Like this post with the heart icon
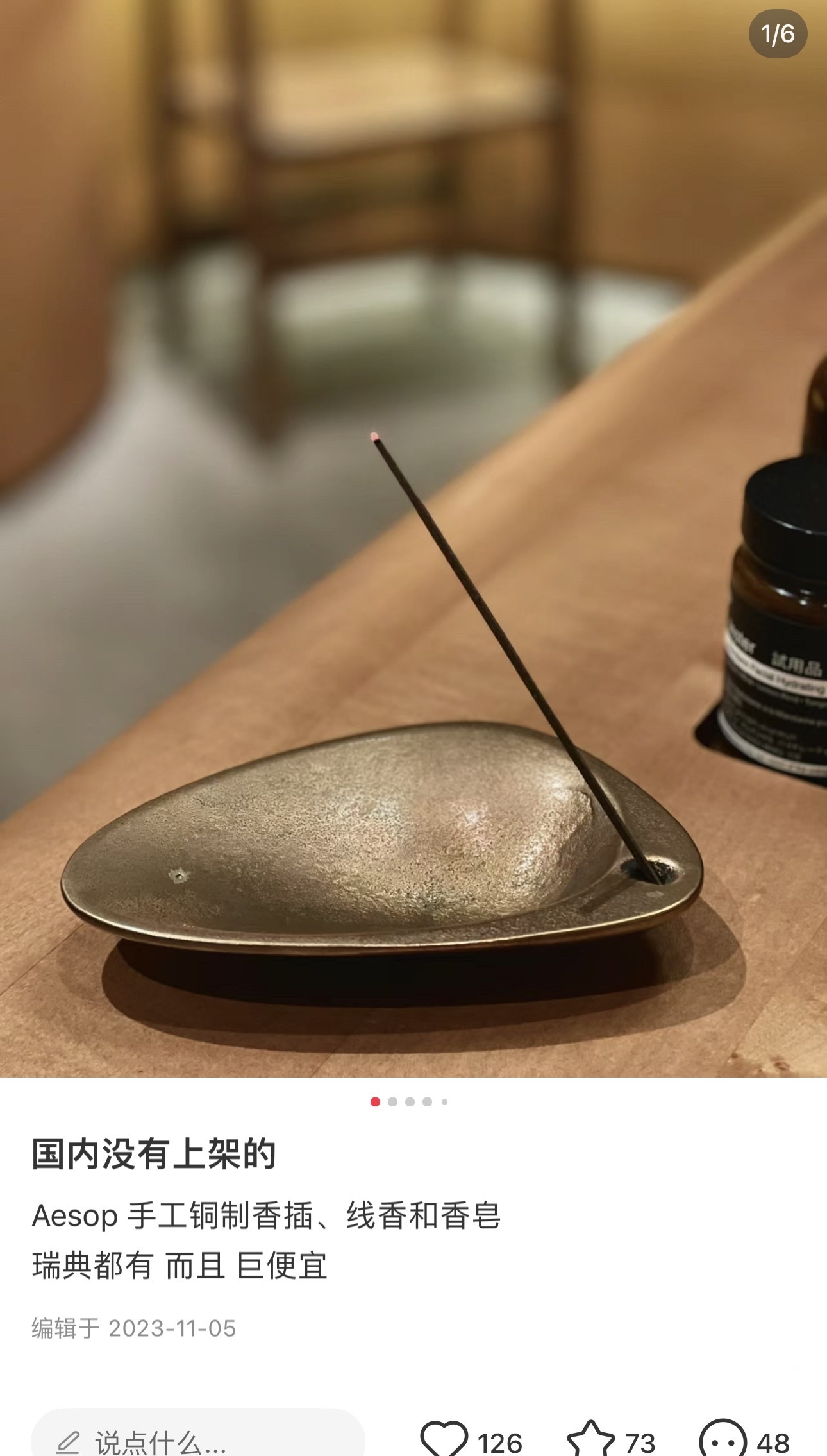Image resolution: width=827 pixels, height=1456 pixels. click(x=444, y=1439)
